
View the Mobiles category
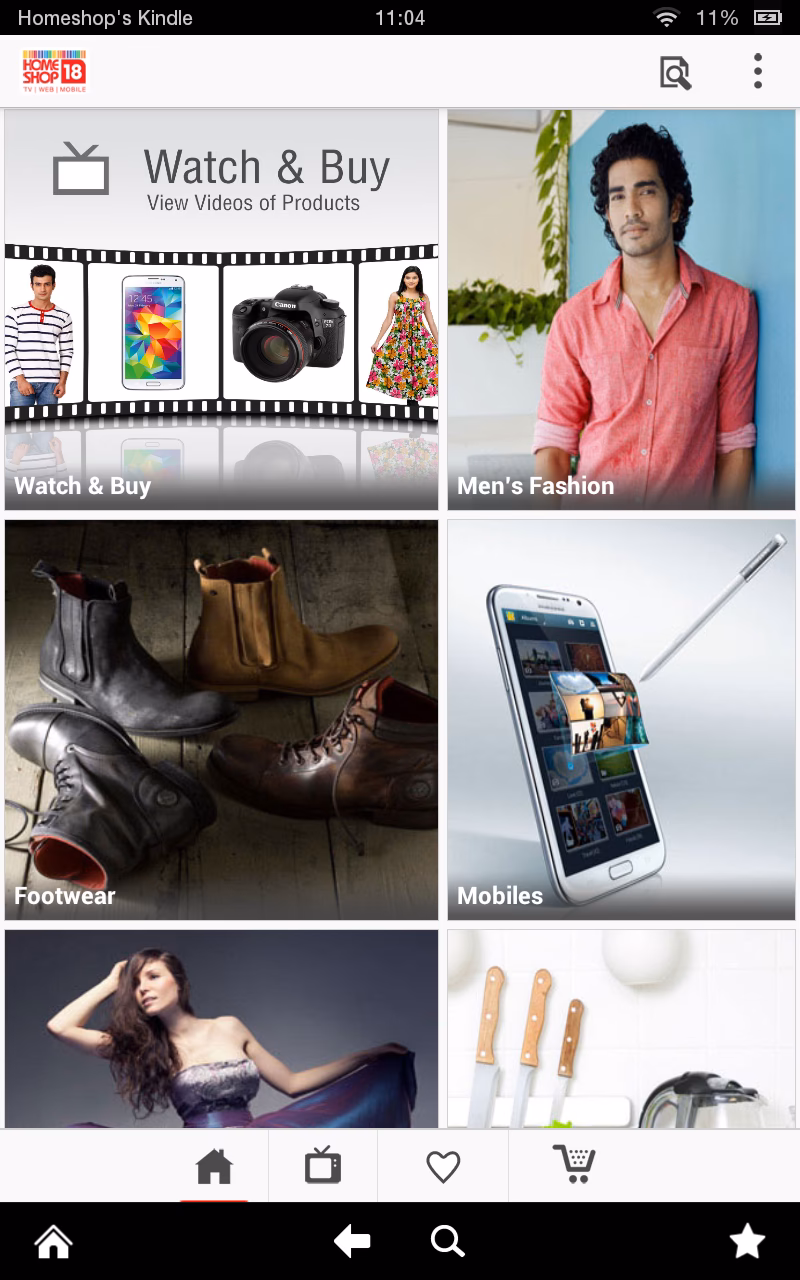[x=621, y=720]
